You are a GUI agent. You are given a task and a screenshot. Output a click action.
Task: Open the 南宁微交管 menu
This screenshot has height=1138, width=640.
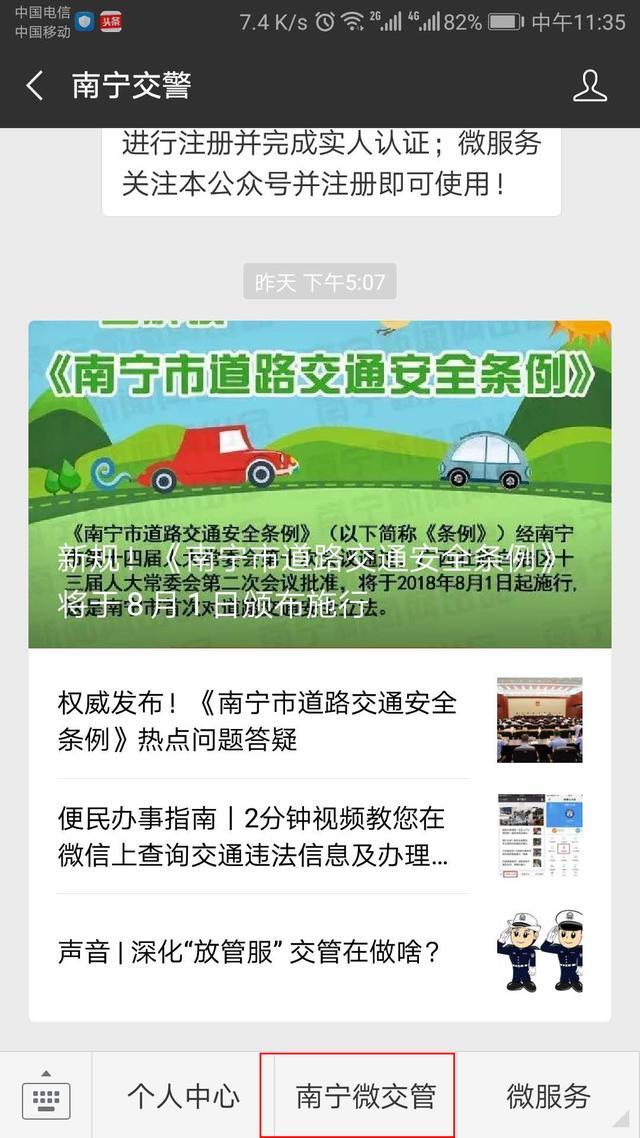point(365,1096)
